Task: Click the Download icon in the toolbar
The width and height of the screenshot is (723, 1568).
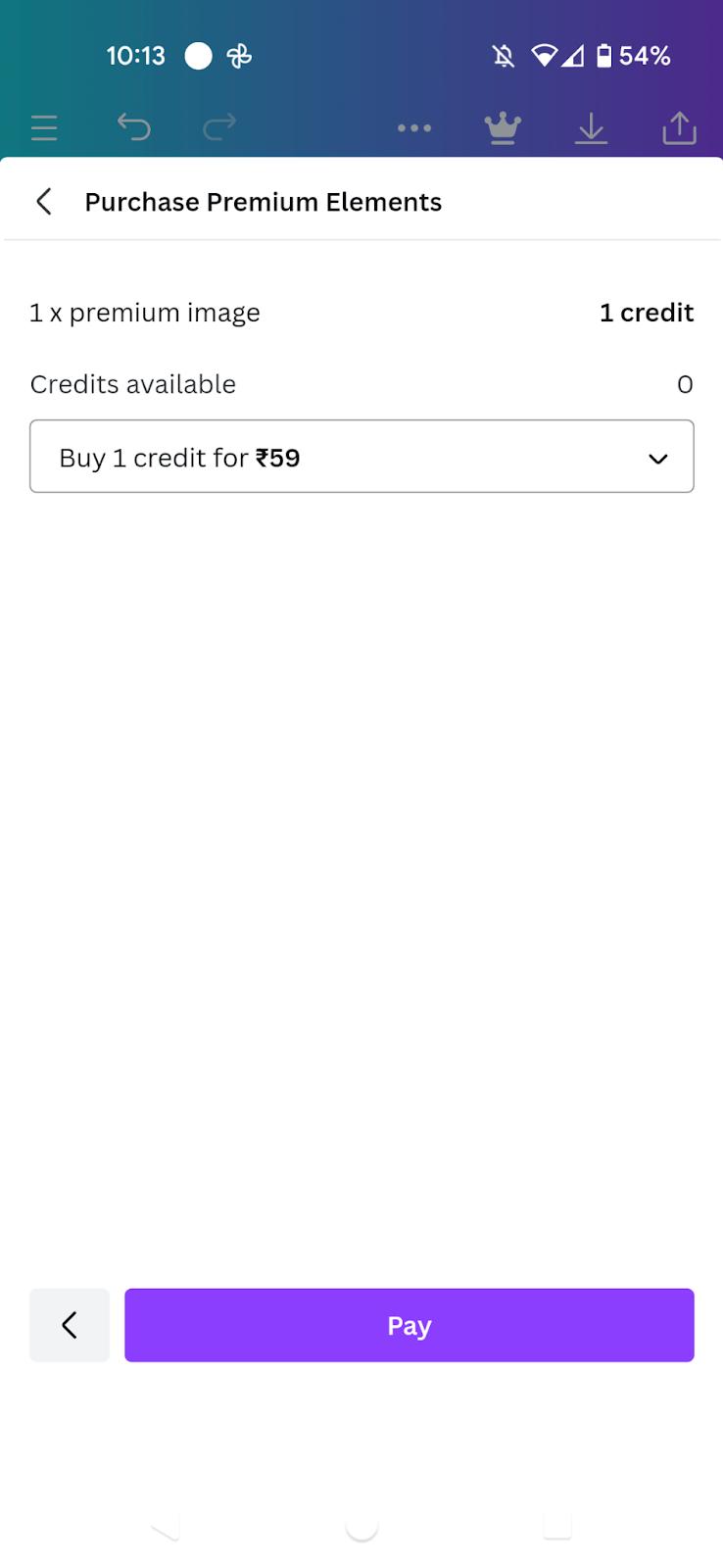Action: point(591,127)
